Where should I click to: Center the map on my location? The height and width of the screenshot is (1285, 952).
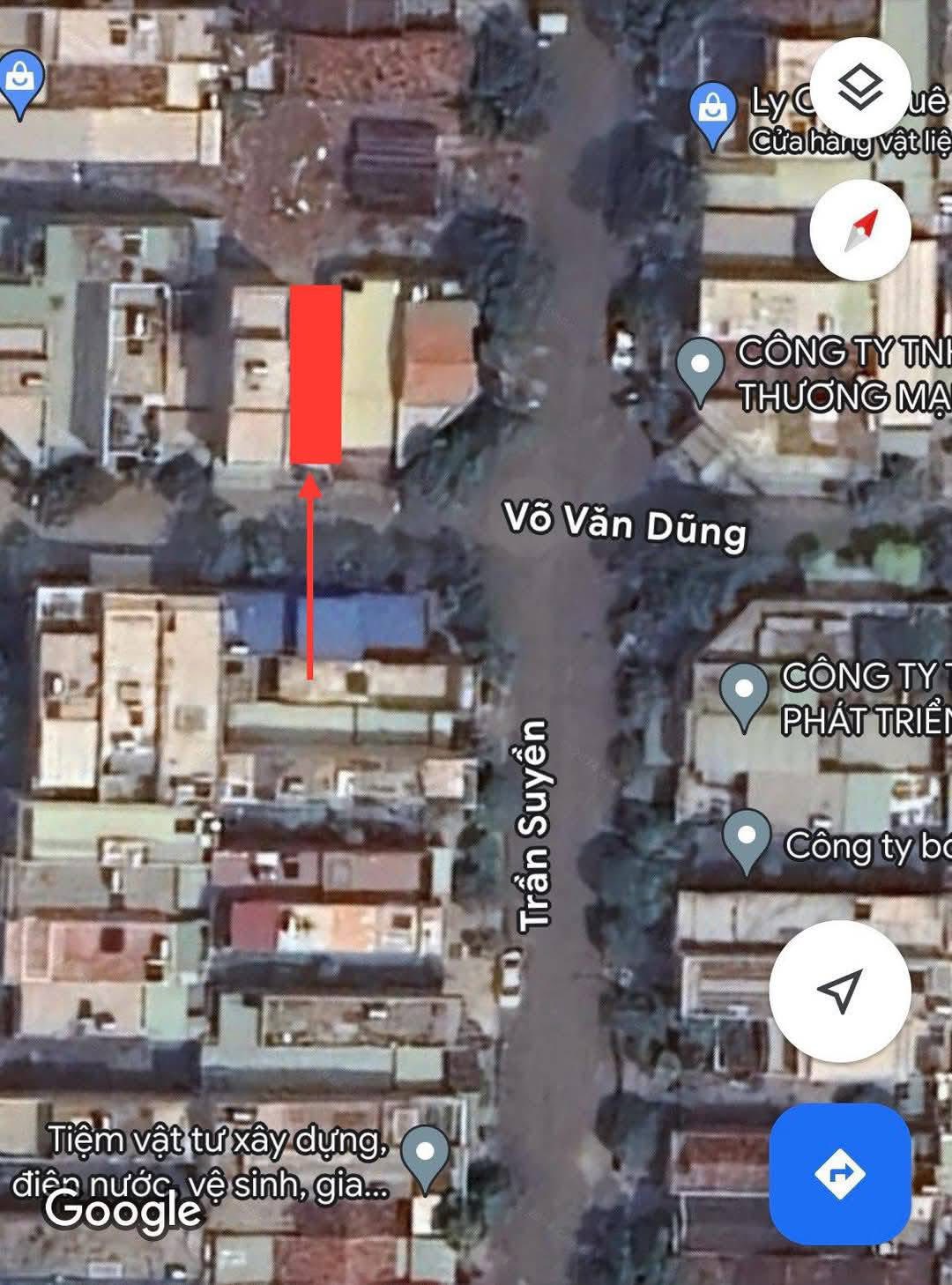point(839,991)
